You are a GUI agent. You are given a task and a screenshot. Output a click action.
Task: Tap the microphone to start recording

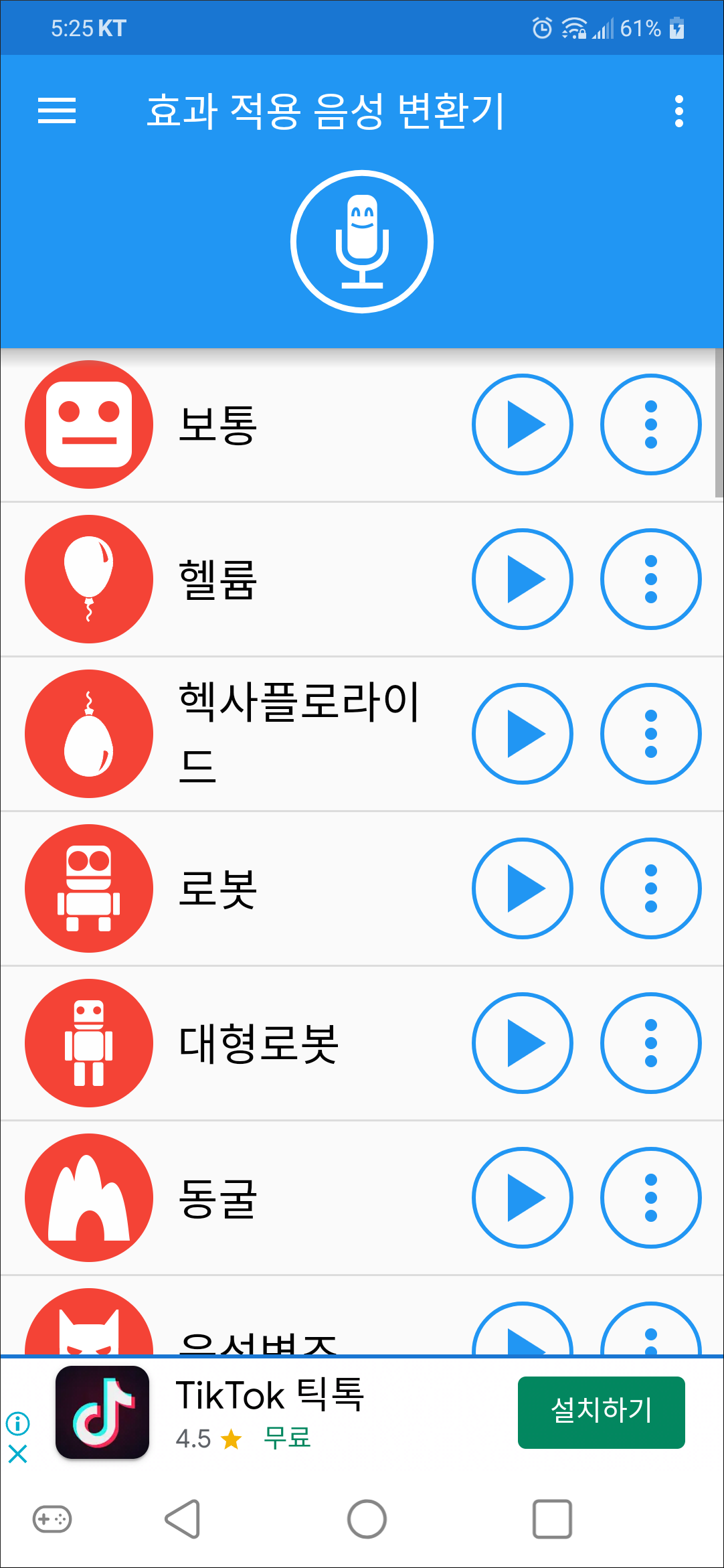click(361, 242)
